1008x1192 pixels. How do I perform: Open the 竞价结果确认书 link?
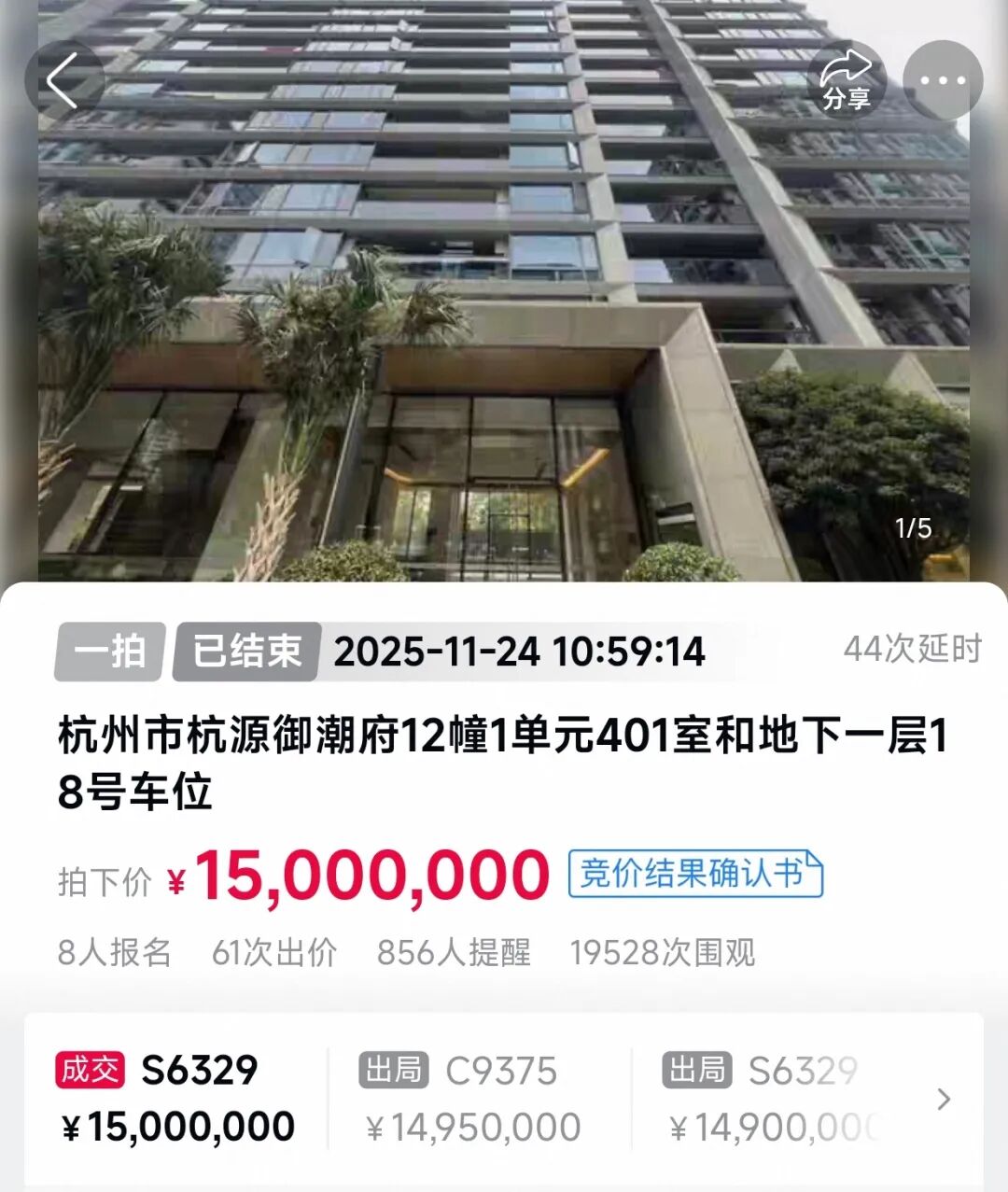click(695, 874)
